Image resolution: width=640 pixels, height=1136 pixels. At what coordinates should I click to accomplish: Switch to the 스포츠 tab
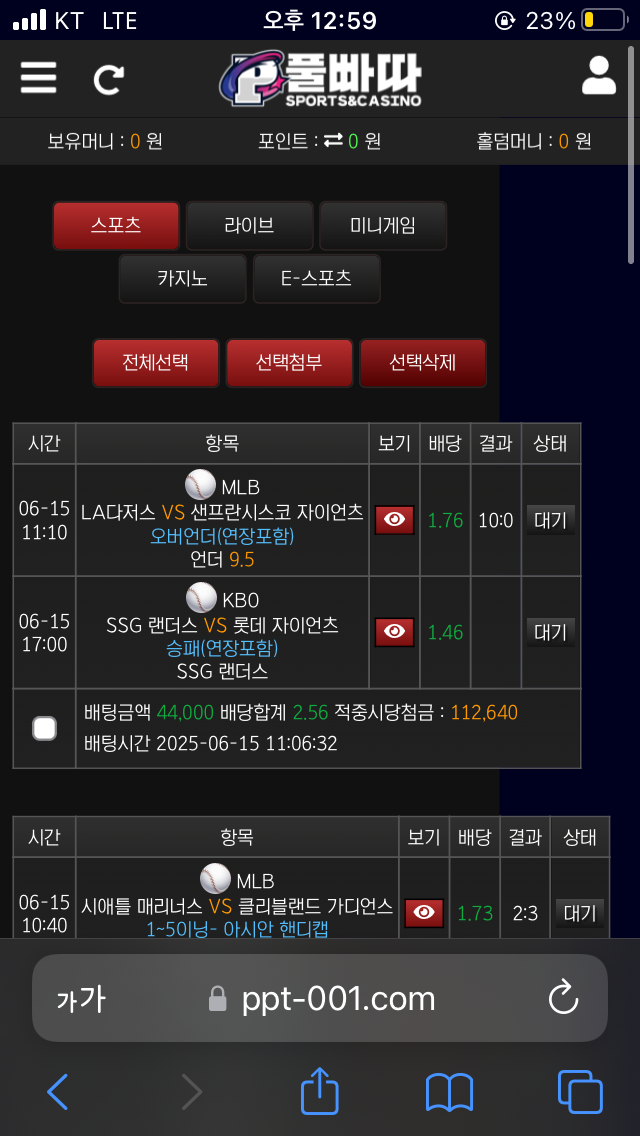[116, 225]
